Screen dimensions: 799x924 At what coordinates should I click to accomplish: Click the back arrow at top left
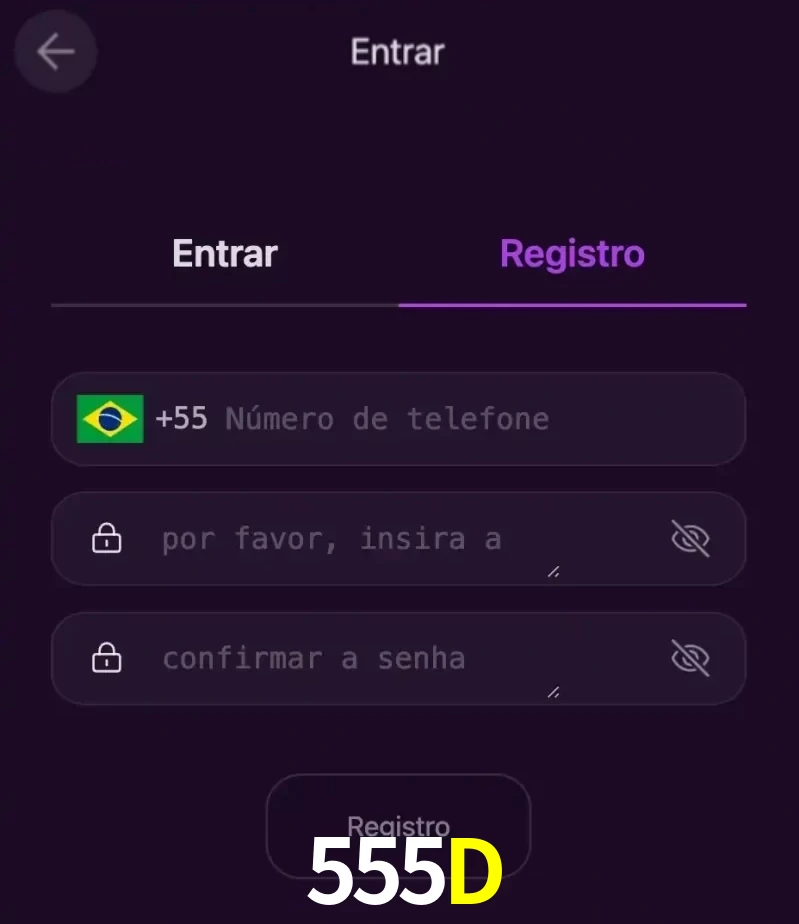click(55, 52)
